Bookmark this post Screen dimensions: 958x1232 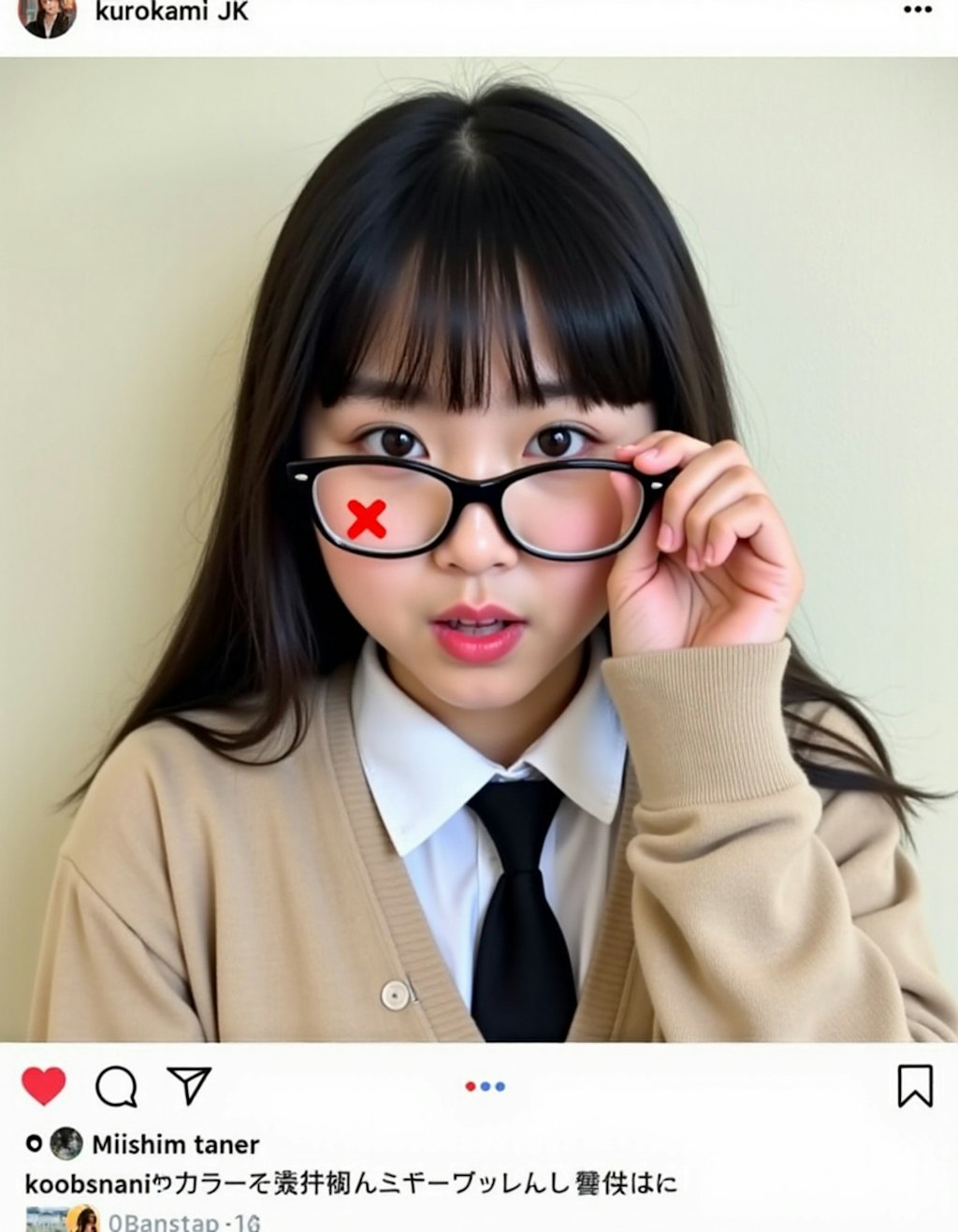point(914,1086)
